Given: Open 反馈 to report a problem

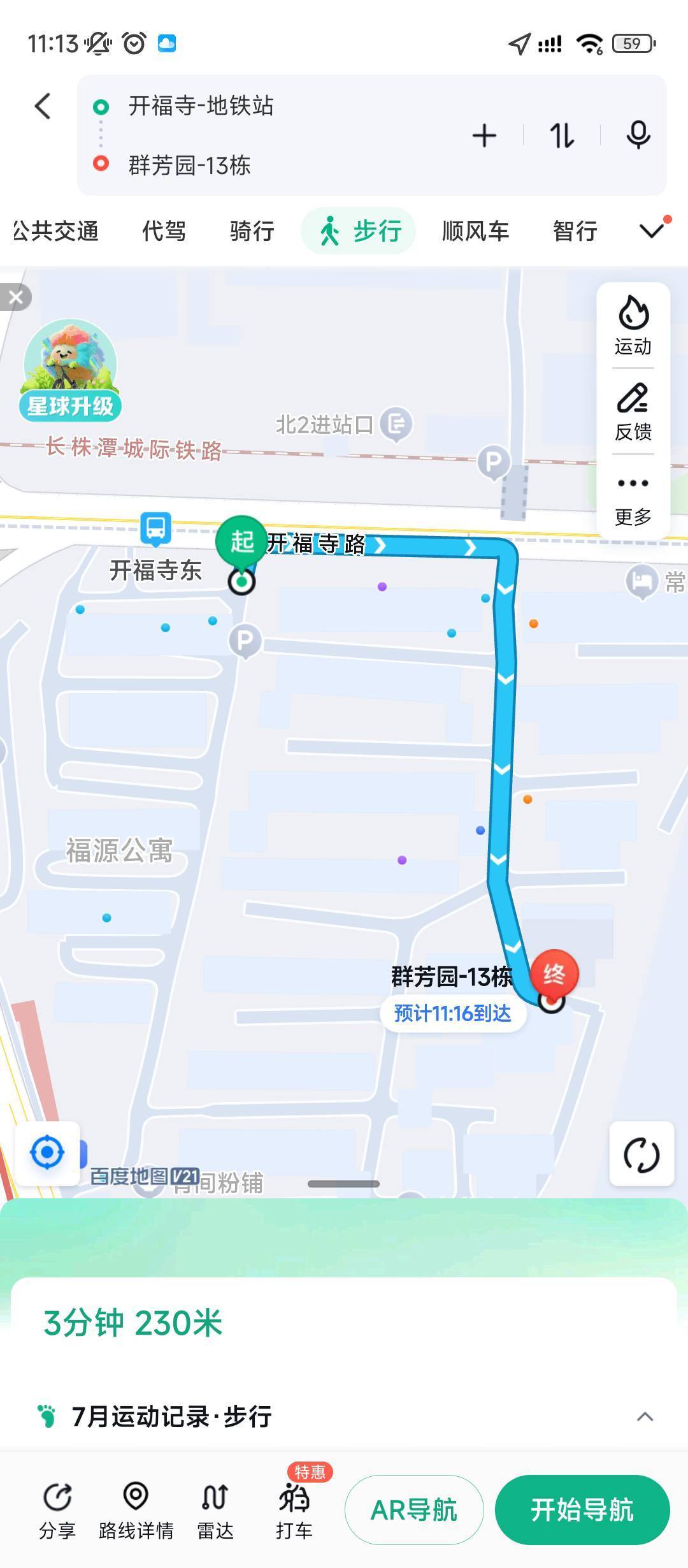Looking at the screenshot, I should pos(633,411).
